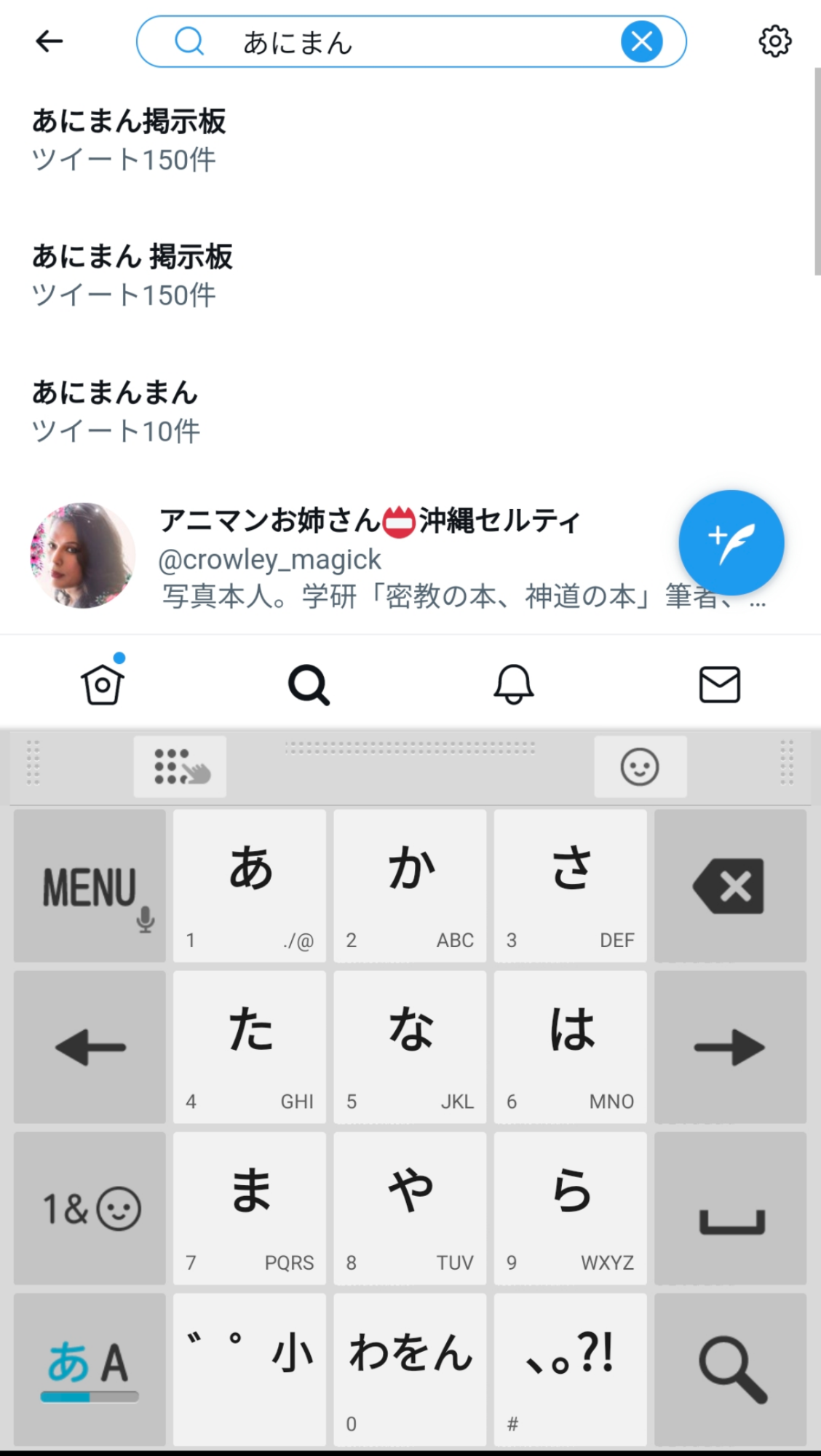Screen dimensions: 821x1456
Task: Open search settings gear
Action: click(x=774, y=41)
